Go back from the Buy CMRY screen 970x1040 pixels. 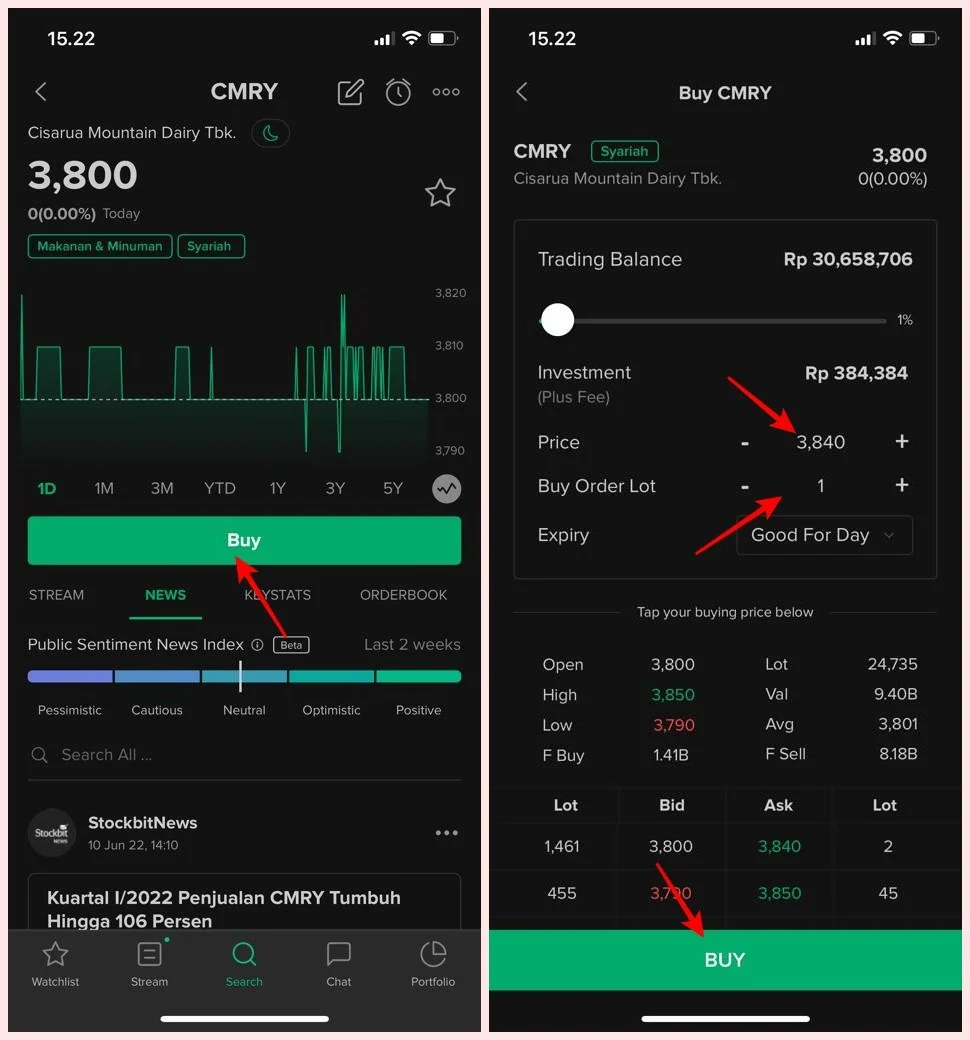coord(522,92)
